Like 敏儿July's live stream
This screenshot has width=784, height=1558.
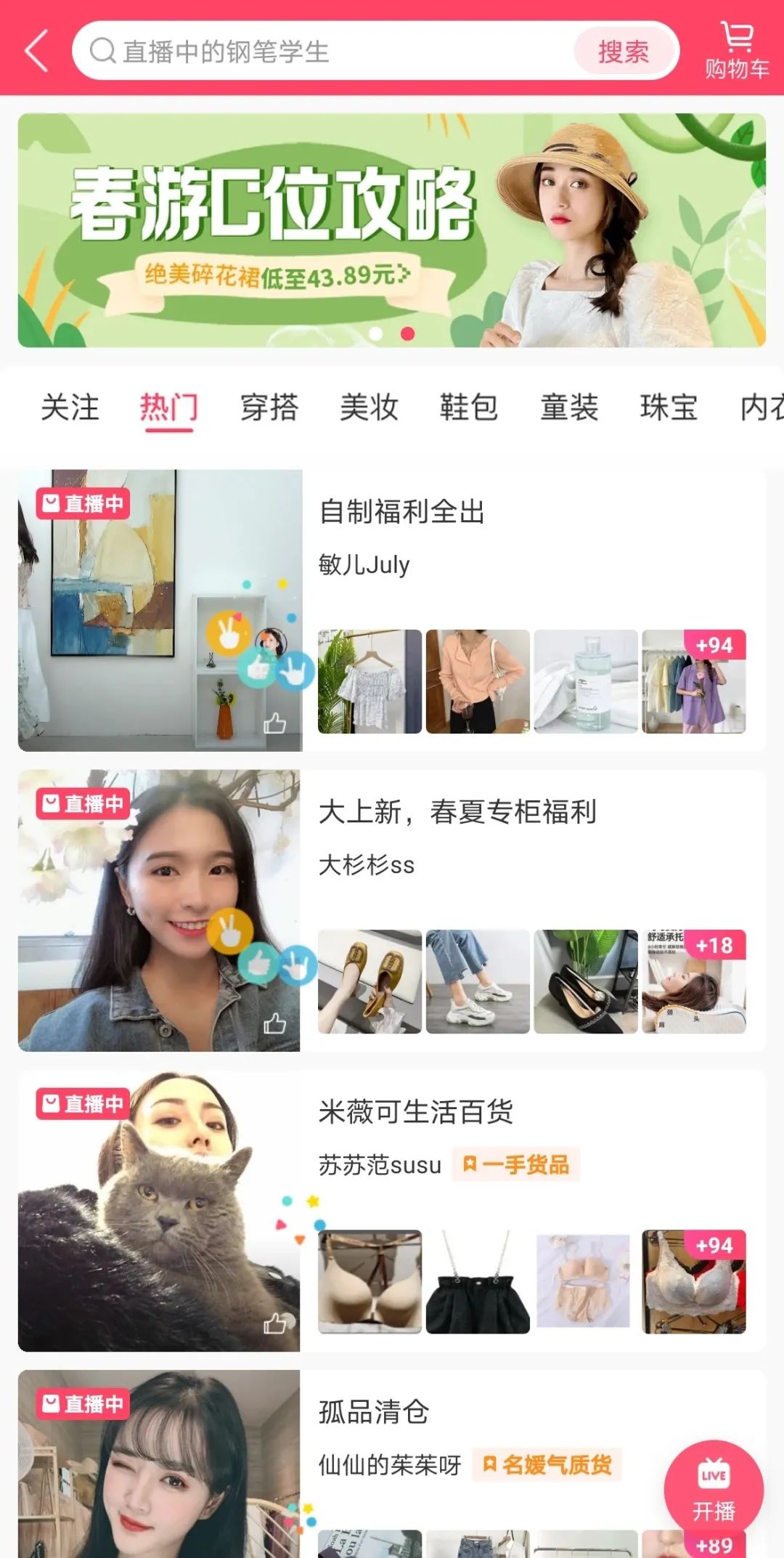tap(274, 723)
